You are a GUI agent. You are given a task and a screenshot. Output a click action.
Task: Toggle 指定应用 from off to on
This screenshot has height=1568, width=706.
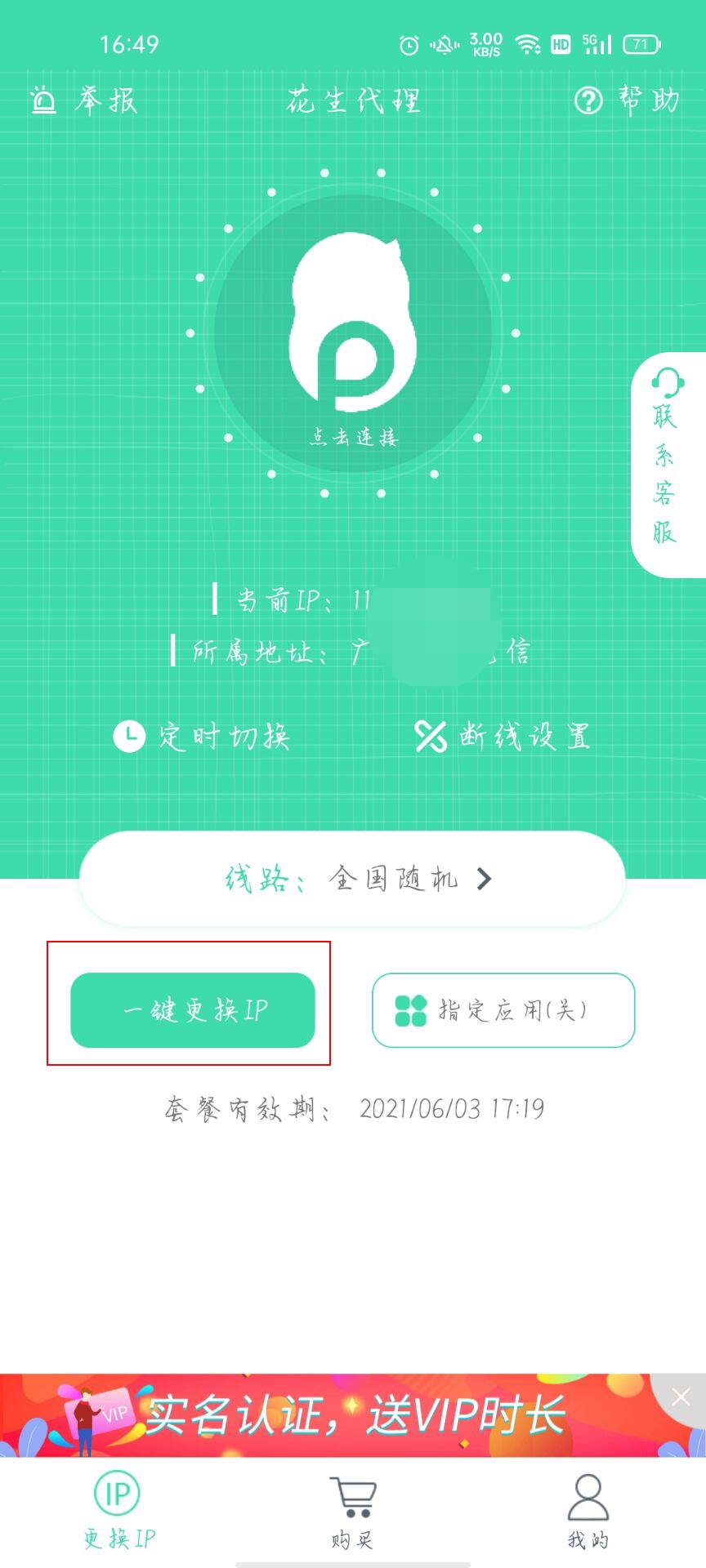[x=503, y=1011]
